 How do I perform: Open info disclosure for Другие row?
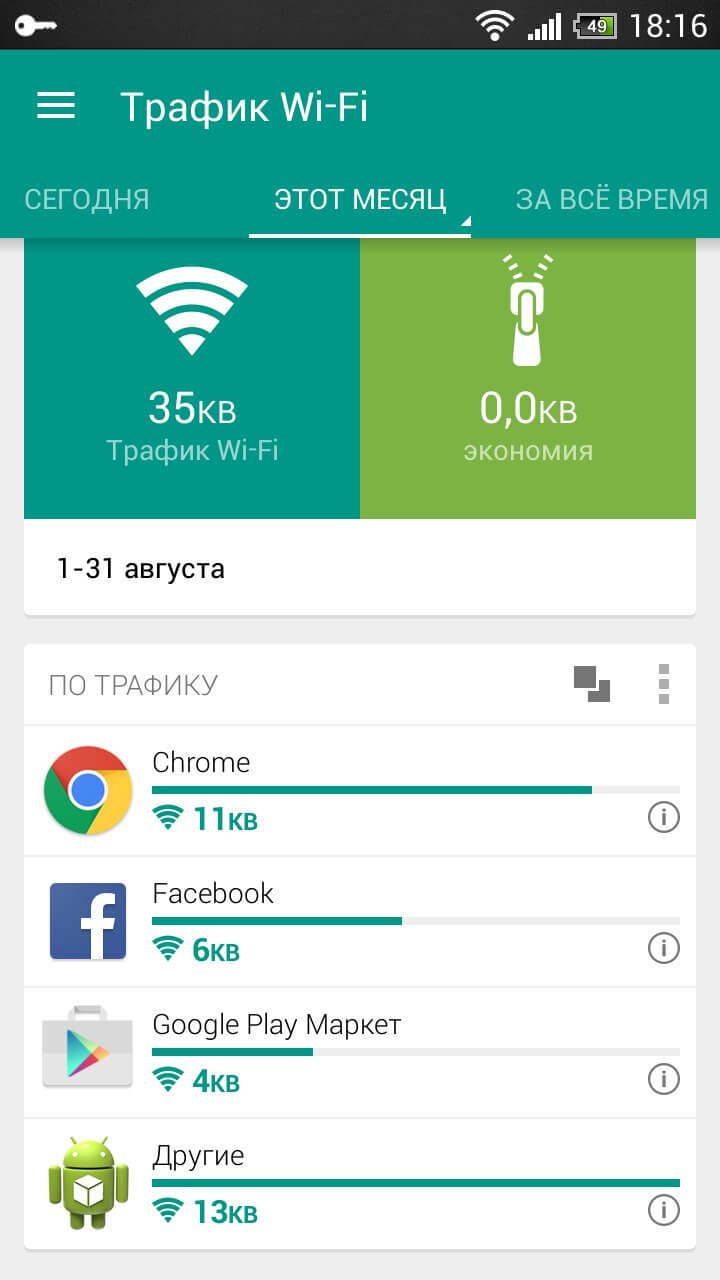tap(663, 1210)
